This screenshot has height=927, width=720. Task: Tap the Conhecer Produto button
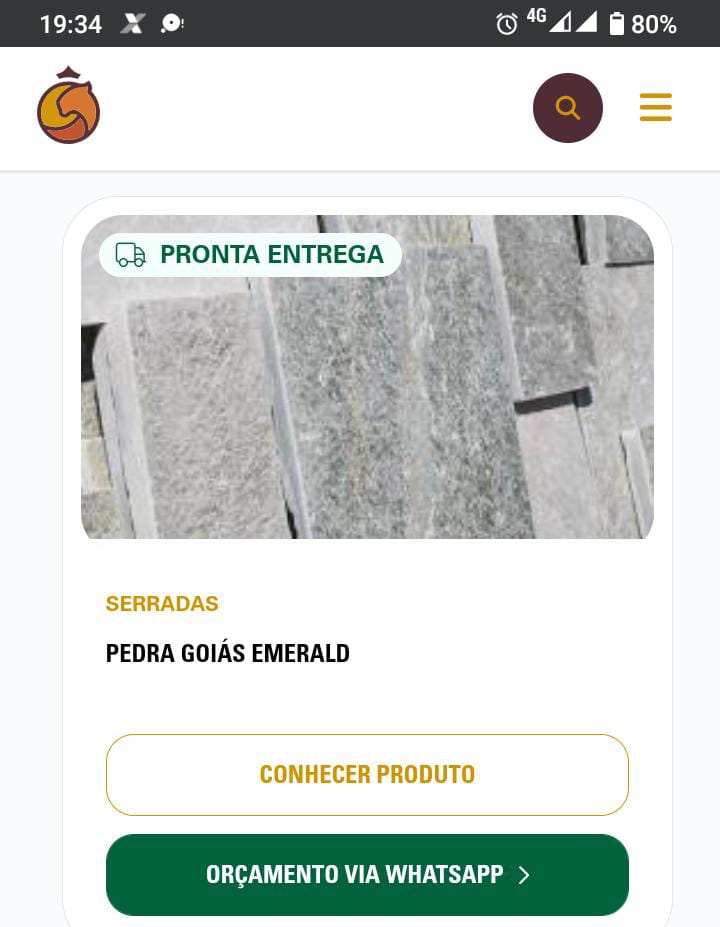367,774
